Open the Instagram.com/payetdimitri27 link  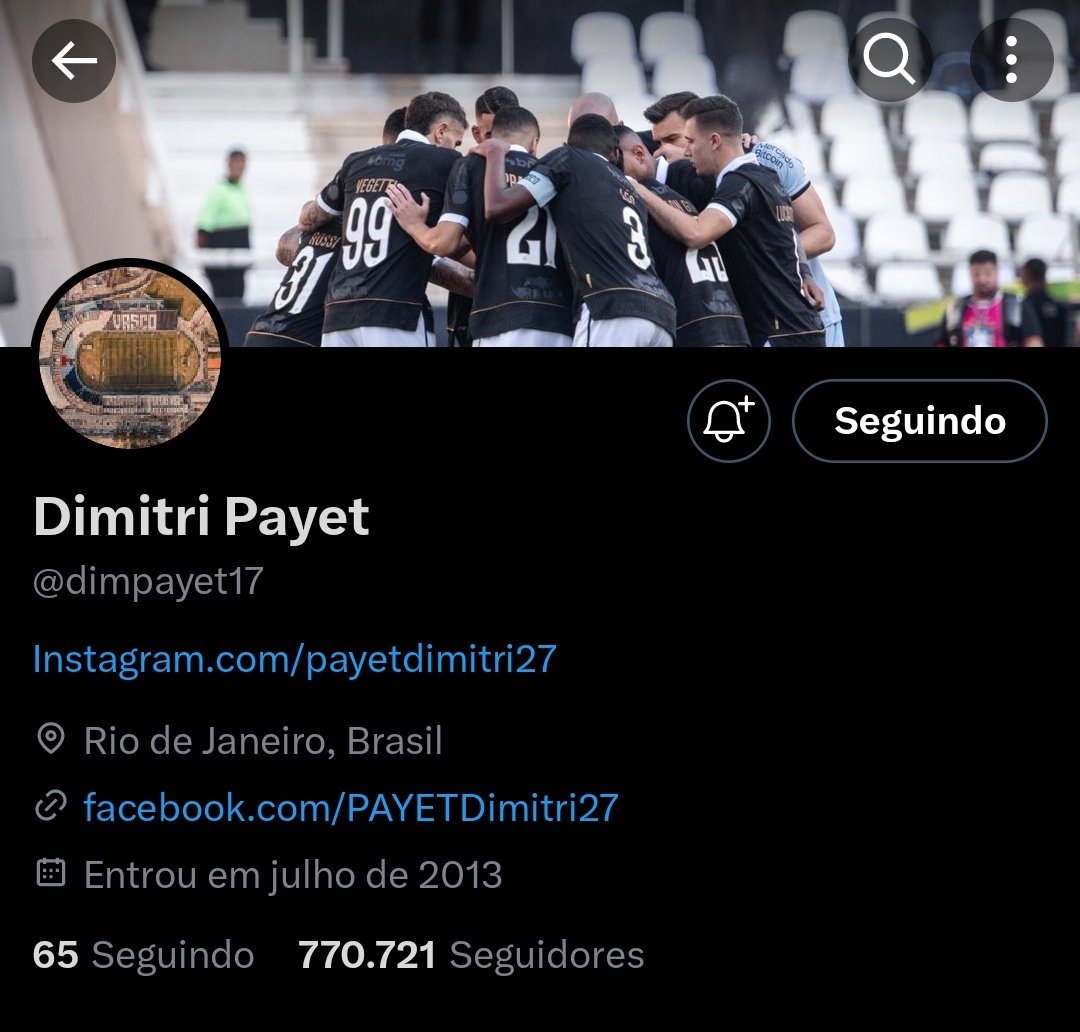coord(294,659)
